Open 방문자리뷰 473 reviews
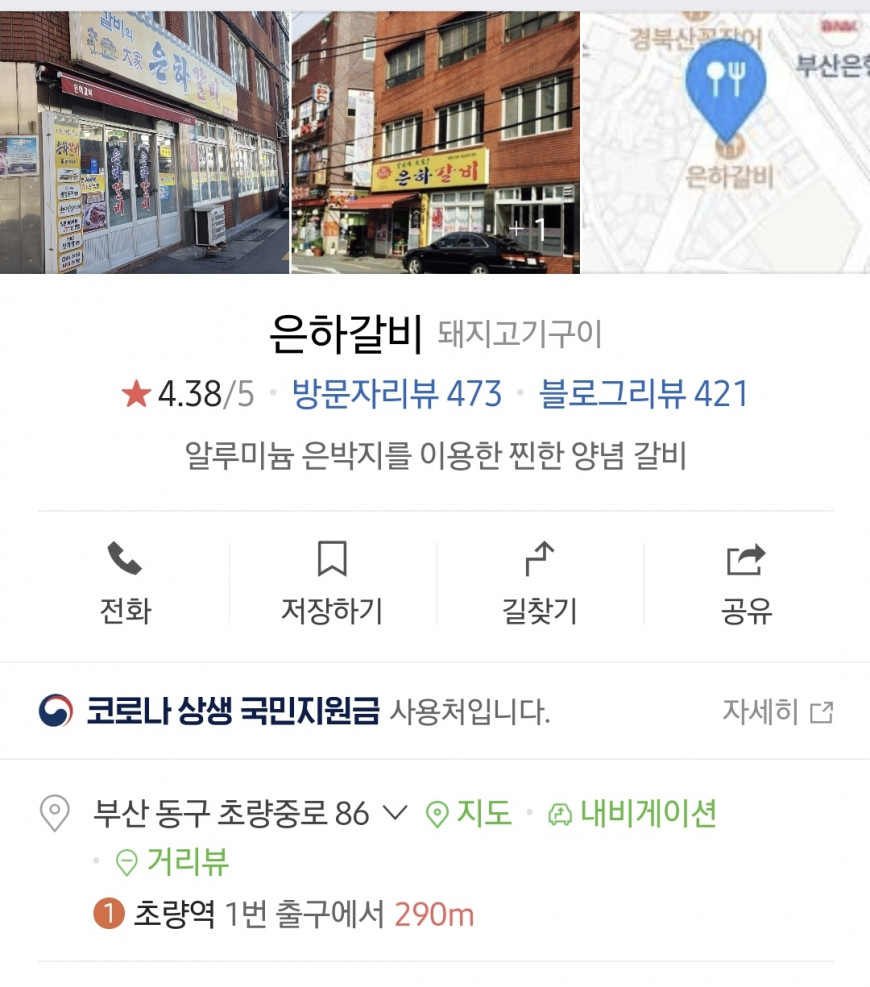This screenshot has width=870, height=987. click(x=396, y=394)
